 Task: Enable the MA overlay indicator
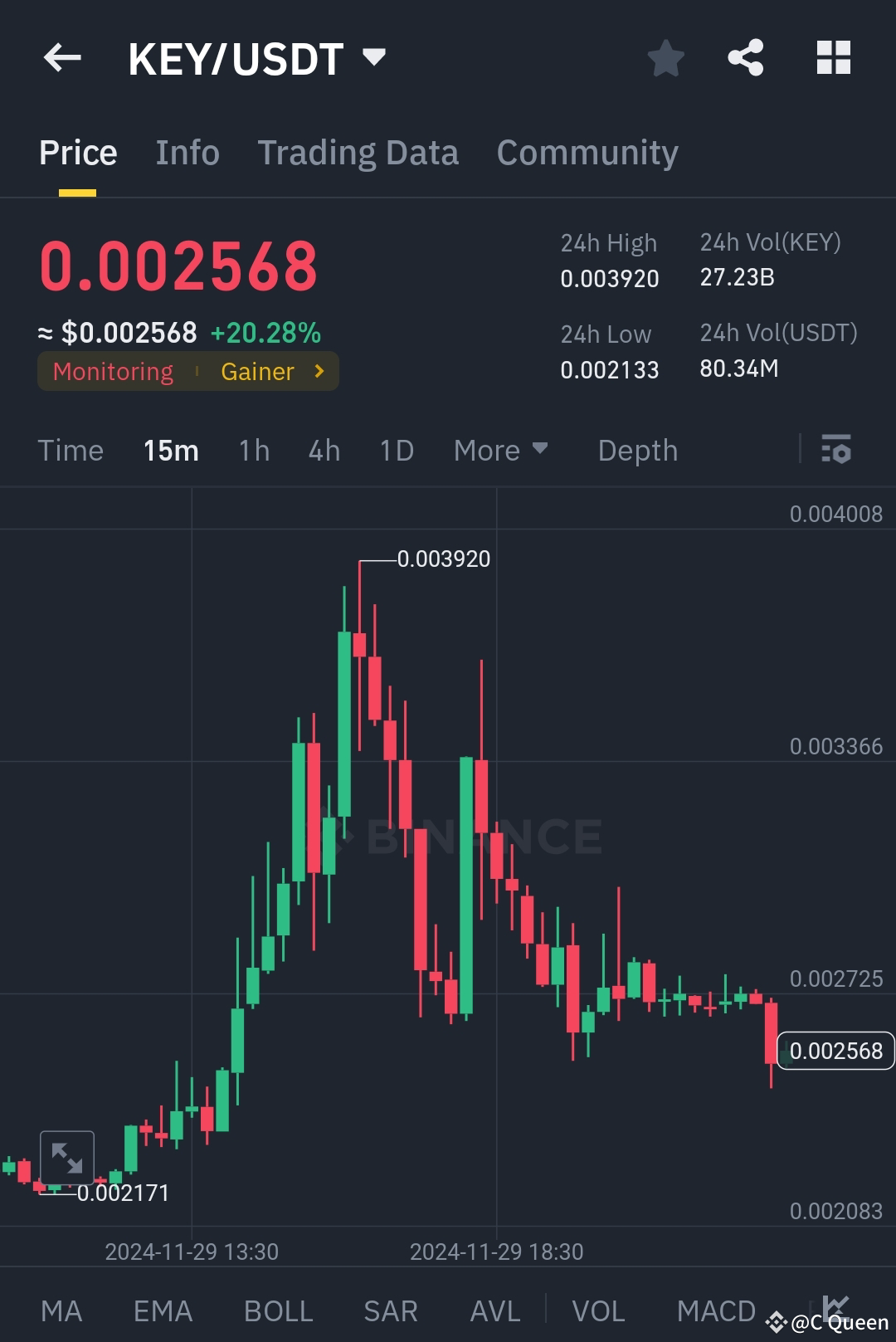coord(62,1310)
